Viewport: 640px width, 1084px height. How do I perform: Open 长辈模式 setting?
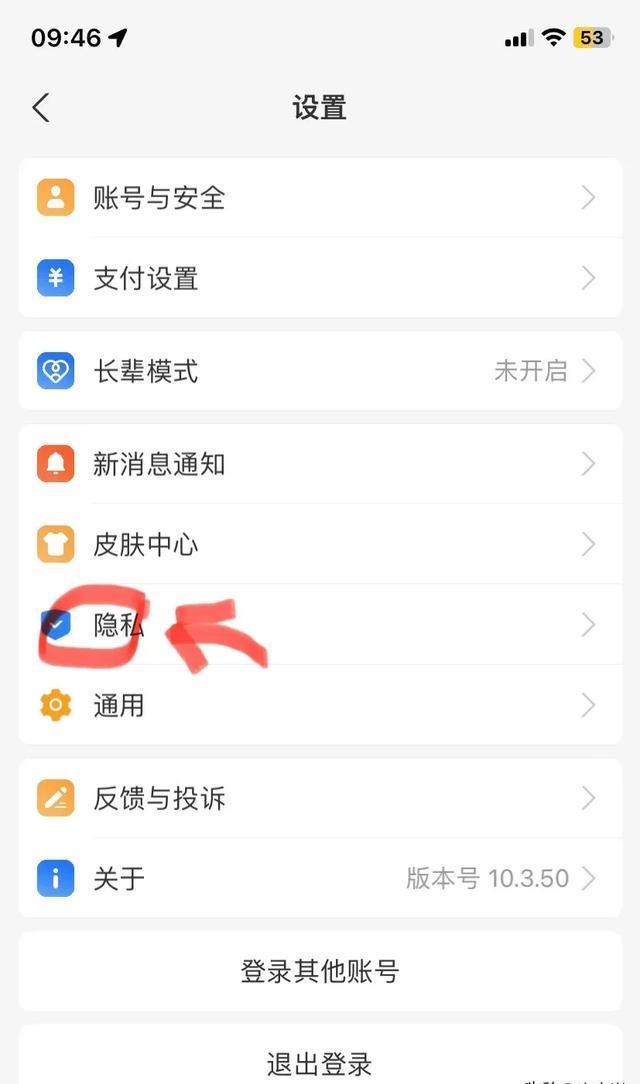(320, 371)
